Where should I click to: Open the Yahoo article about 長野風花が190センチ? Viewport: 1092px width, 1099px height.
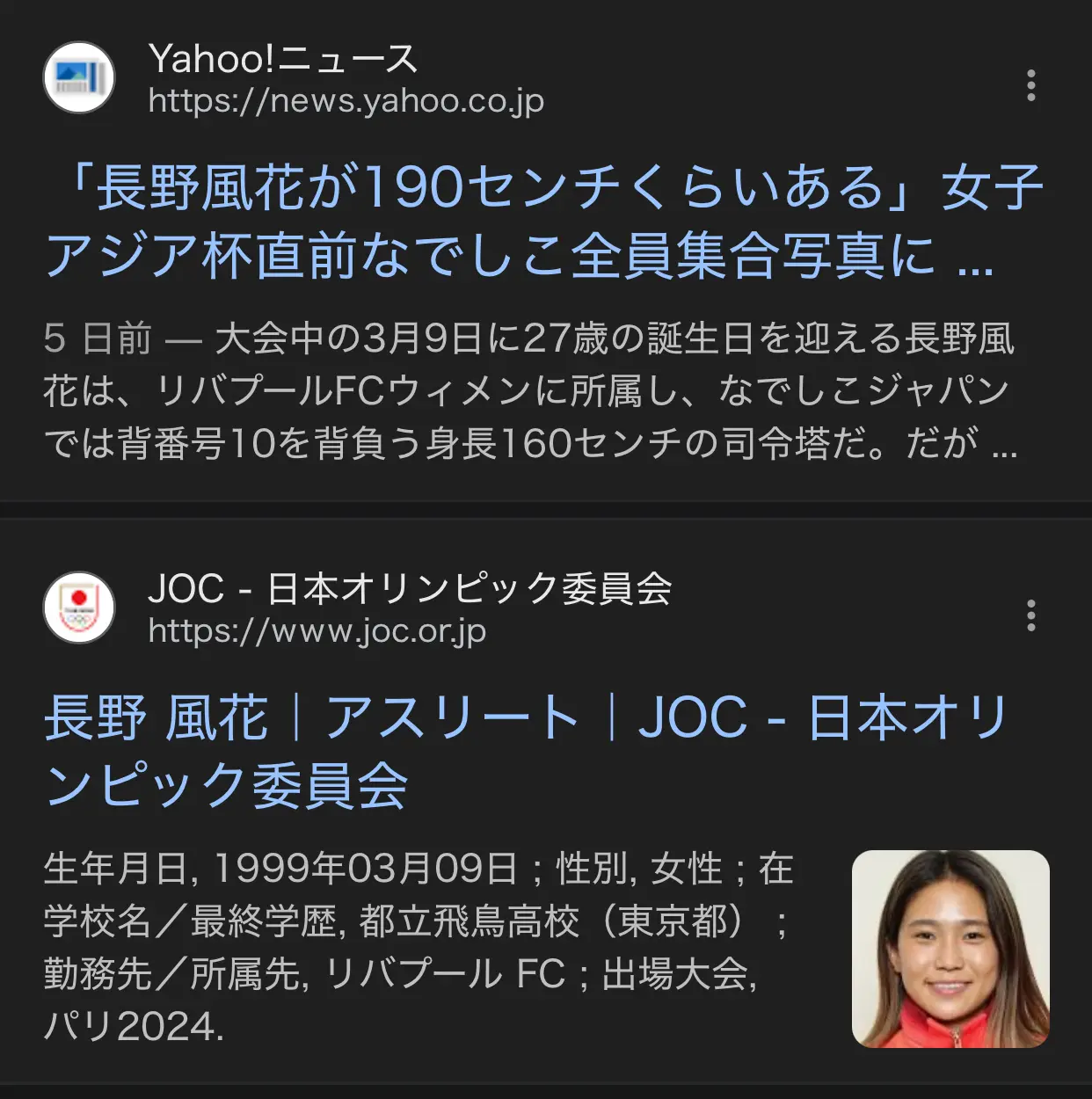point(543,222)
